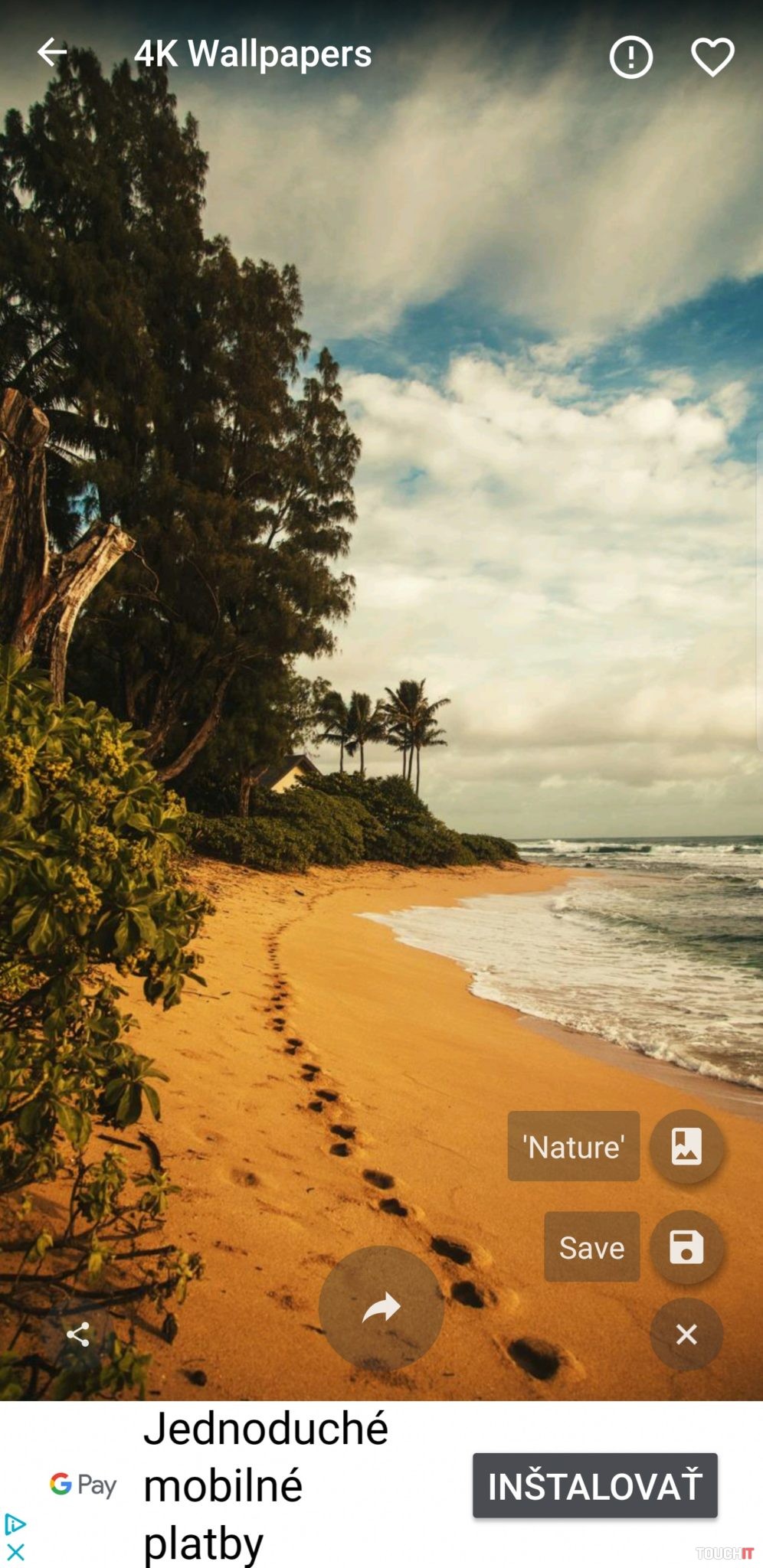Viewport: 763px width, 1568px height.
Task: Open the ad choices info icon
Action: click(x=14, y=1524)
